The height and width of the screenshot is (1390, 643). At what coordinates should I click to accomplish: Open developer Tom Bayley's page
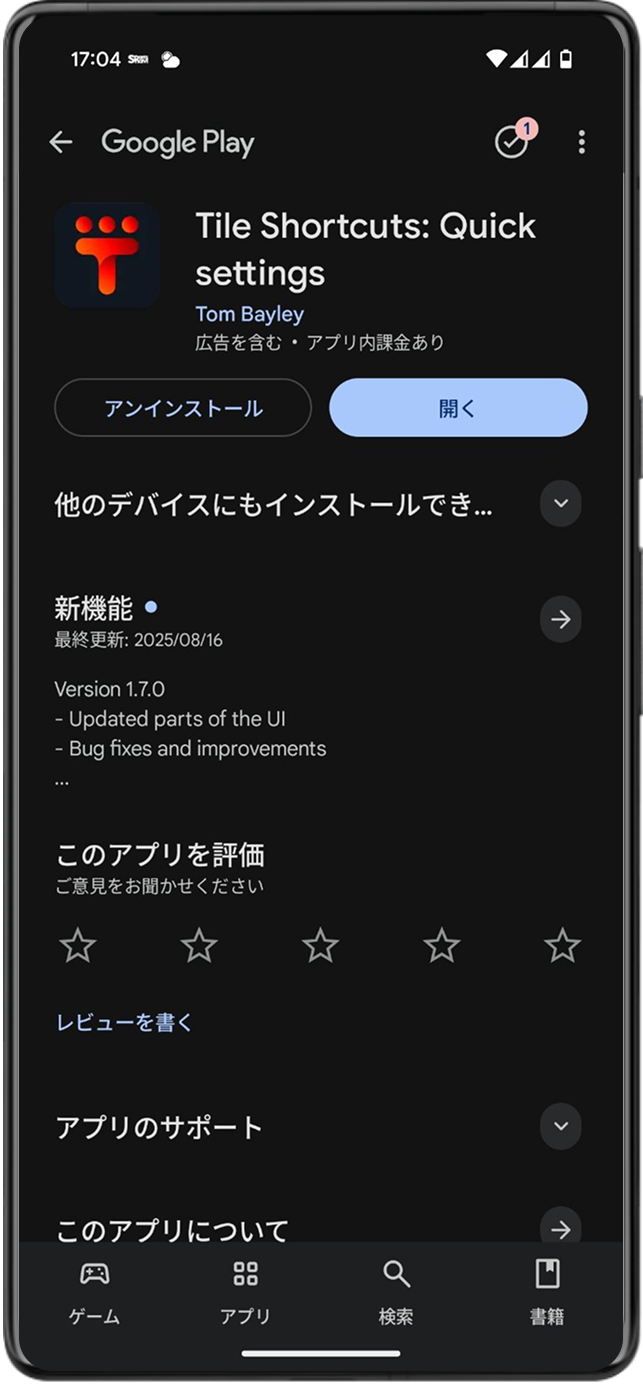click(249, 314)
